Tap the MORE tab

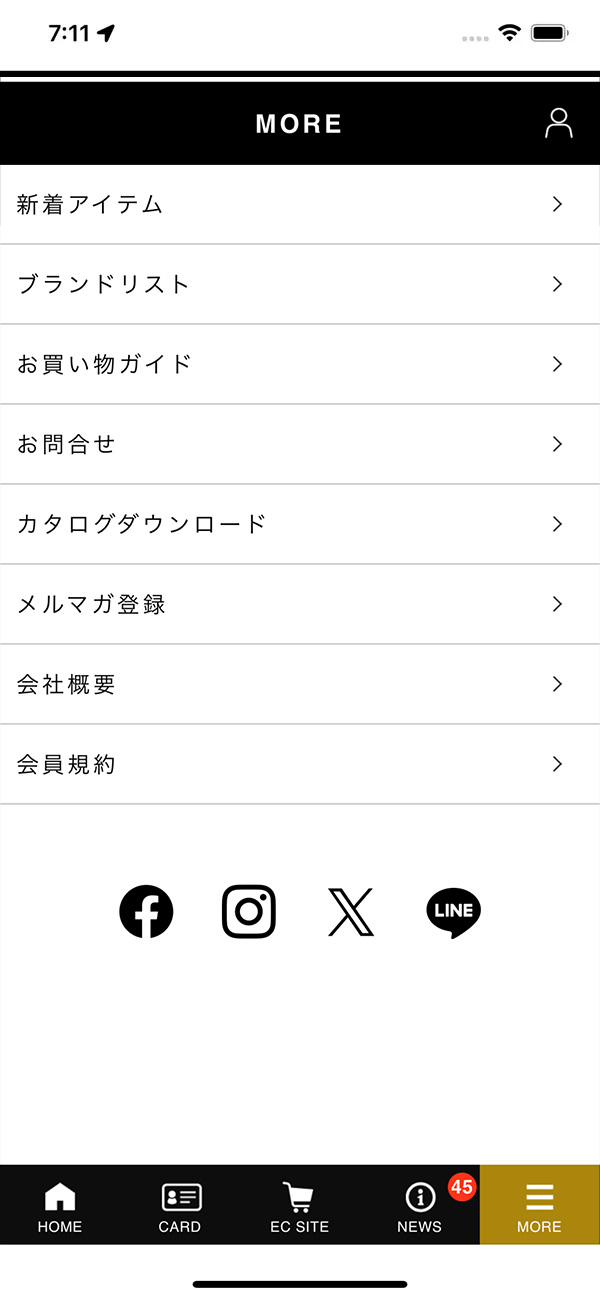click(x=539, y=1205)
